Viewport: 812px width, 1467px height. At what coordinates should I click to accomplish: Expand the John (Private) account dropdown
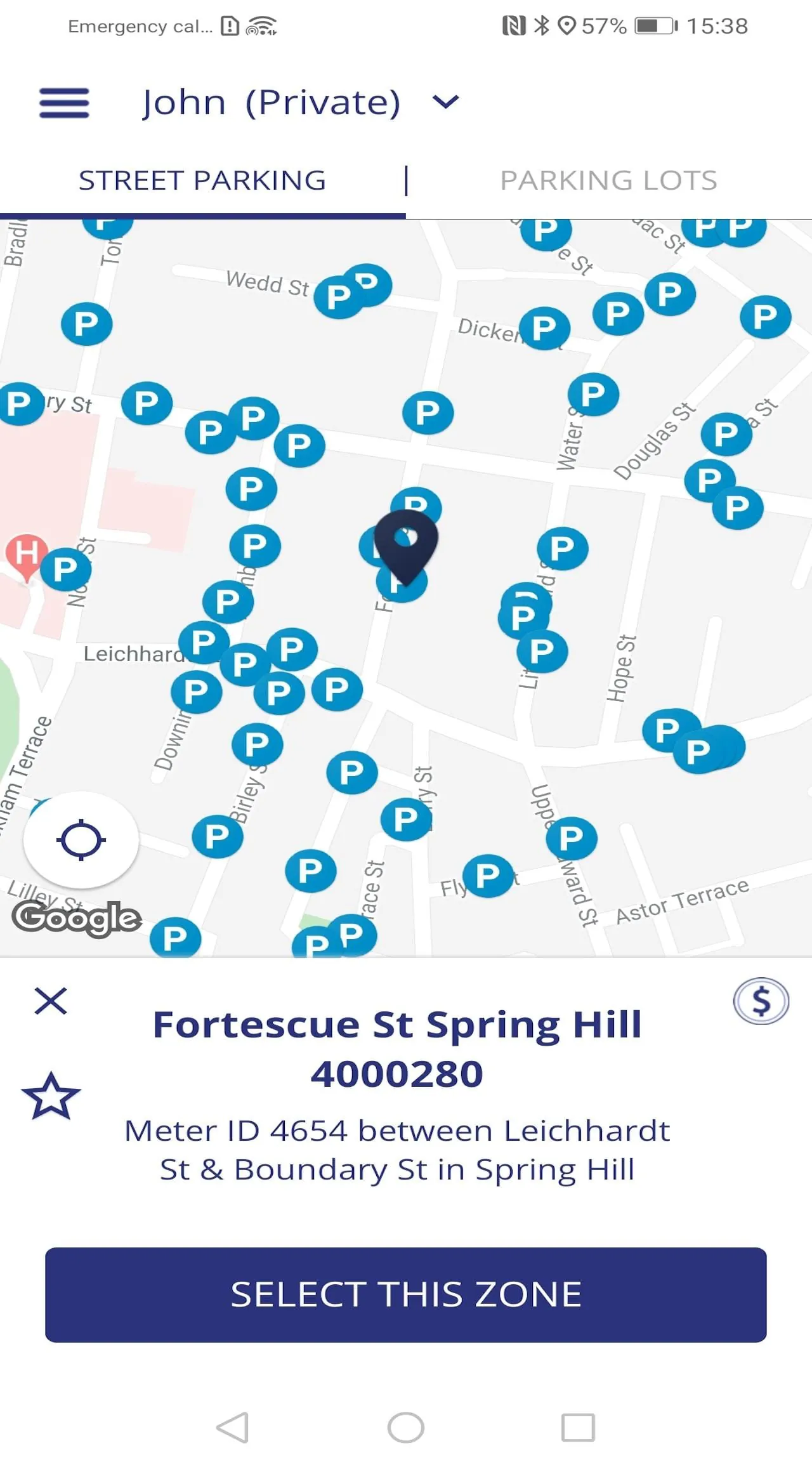pos(445,102)
